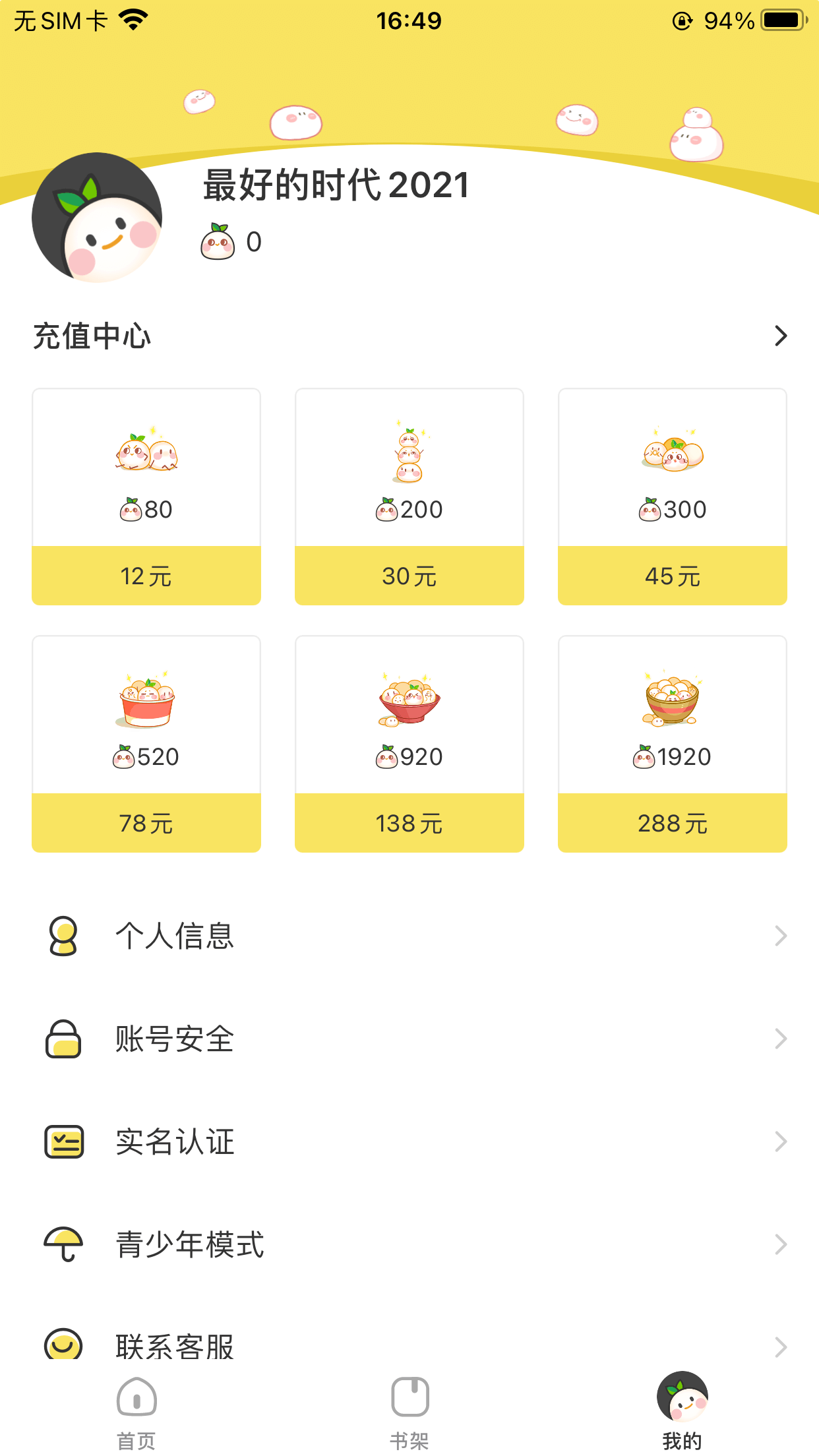819x1456 pixels.
Task: Pick the 920 coins for 138元 package
Action: (409, 744)
